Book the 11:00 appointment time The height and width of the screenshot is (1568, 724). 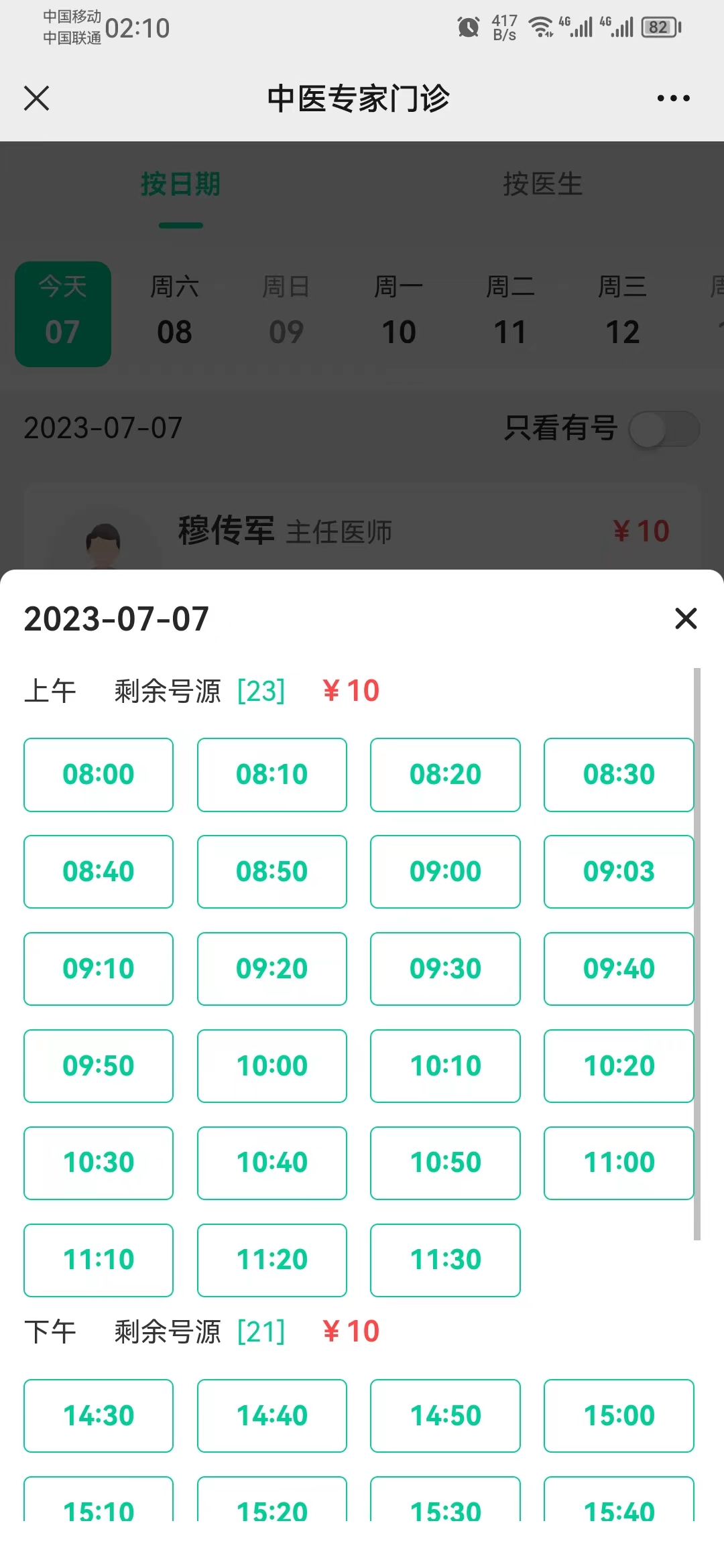tap(619, 1163)
